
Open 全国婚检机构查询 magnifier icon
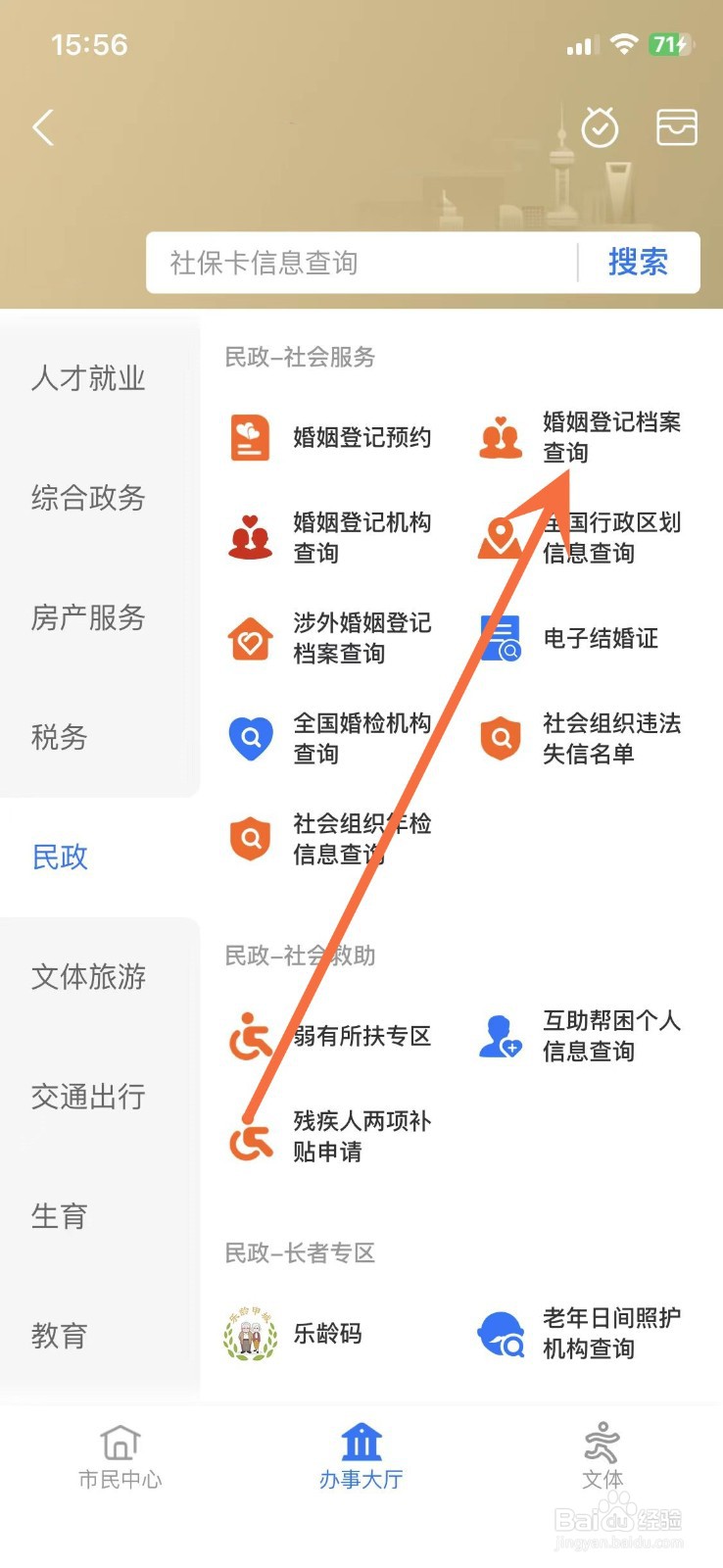coord(251,739)
